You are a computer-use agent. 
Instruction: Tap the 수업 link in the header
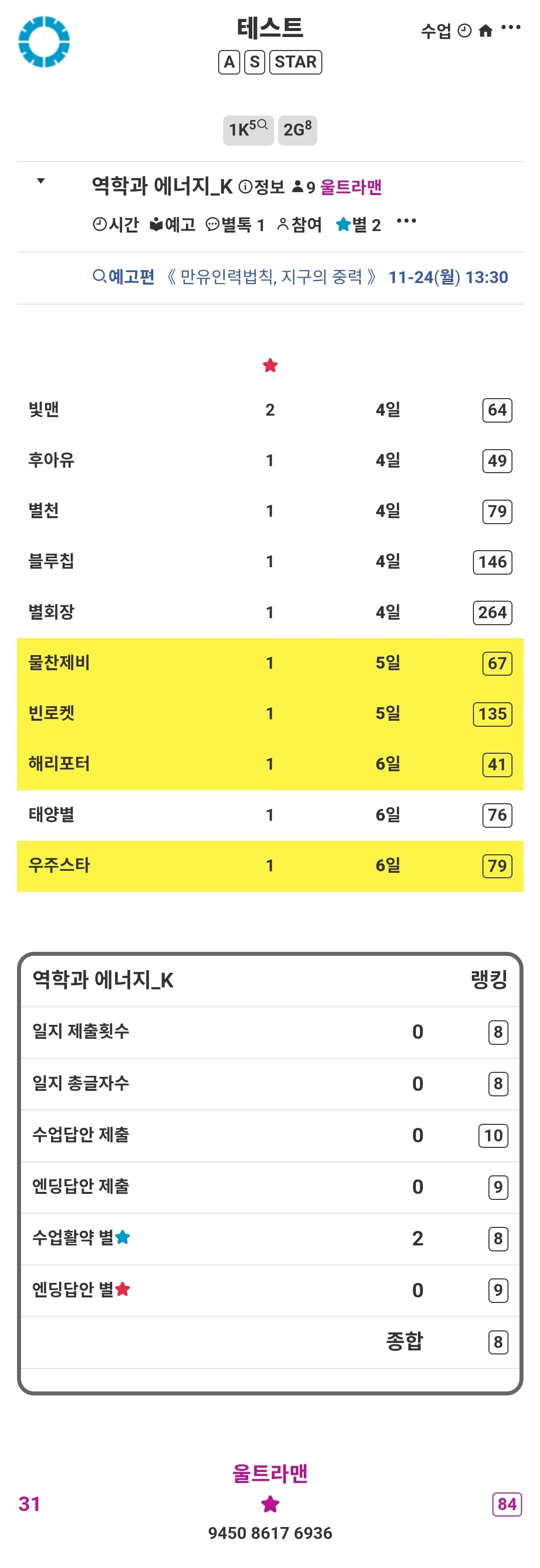[436, 31]
